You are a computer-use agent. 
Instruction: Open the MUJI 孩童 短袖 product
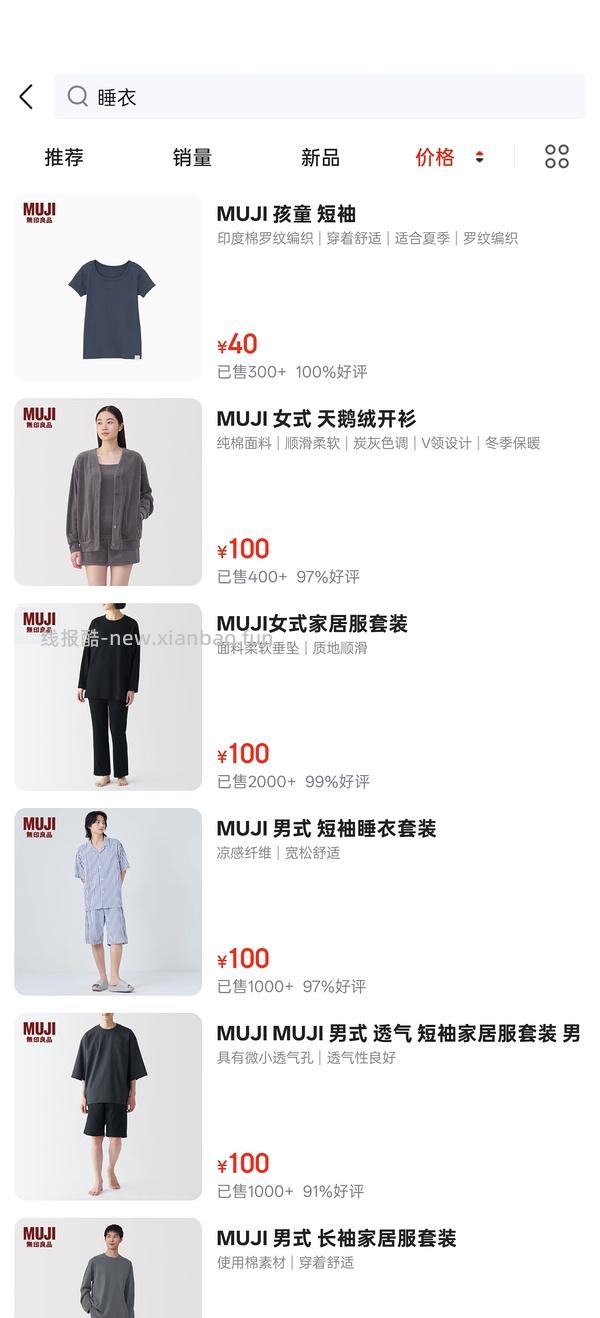click(286, 214)
